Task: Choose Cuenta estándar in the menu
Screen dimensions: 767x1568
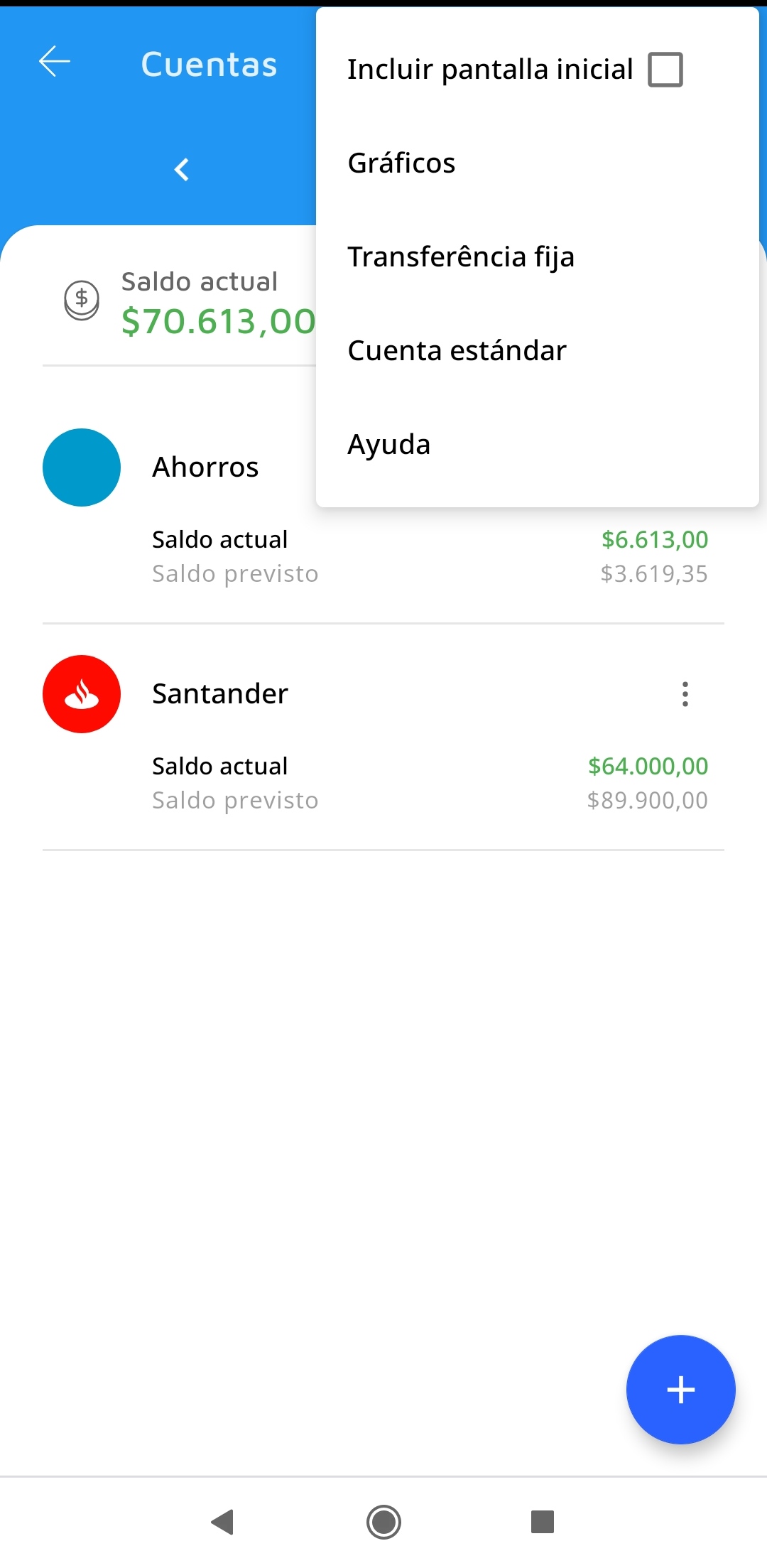Action: tap(457, 351)
